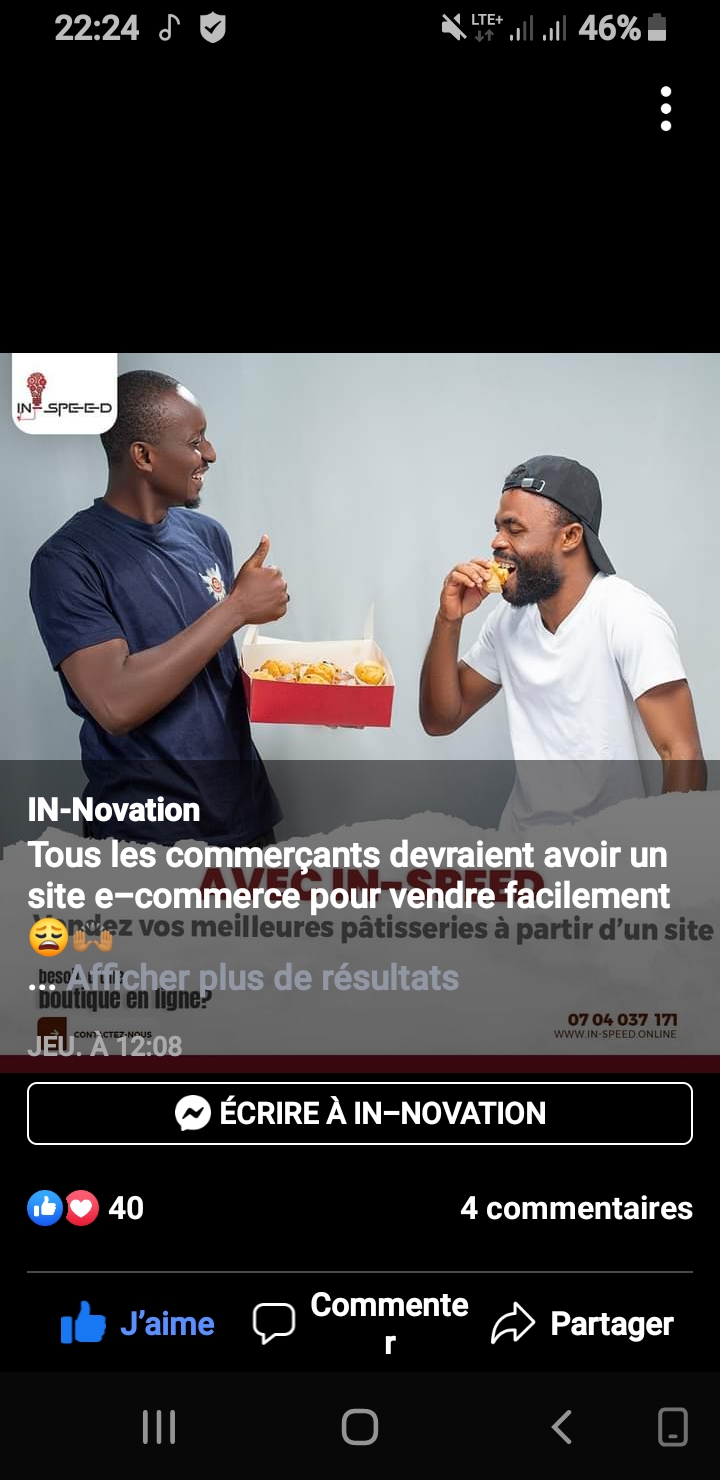Image resolution: width=720 pixels, height=1480 pixels.
Task: View reactions count of 40
Action: pos(86,1208)
